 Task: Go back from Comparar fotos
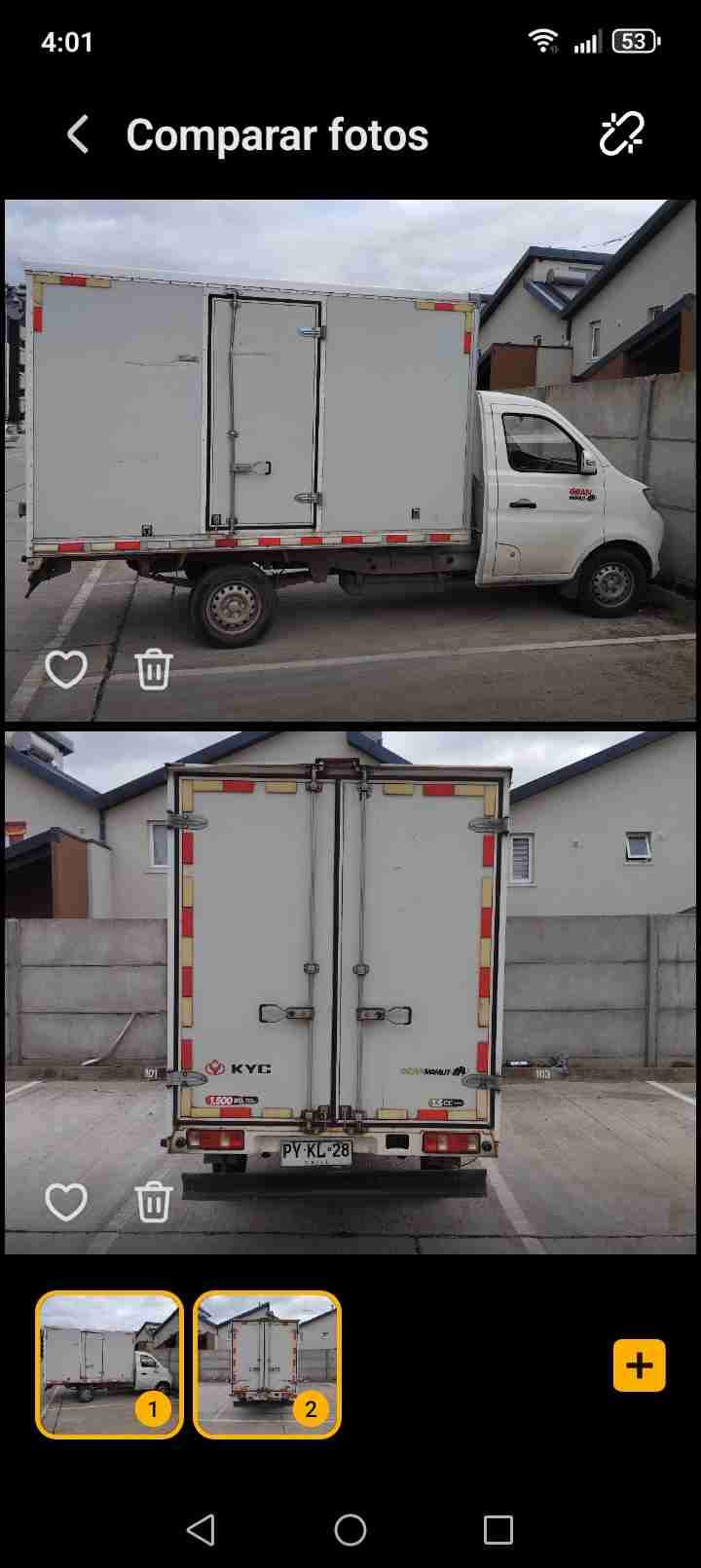coord(78,134)
